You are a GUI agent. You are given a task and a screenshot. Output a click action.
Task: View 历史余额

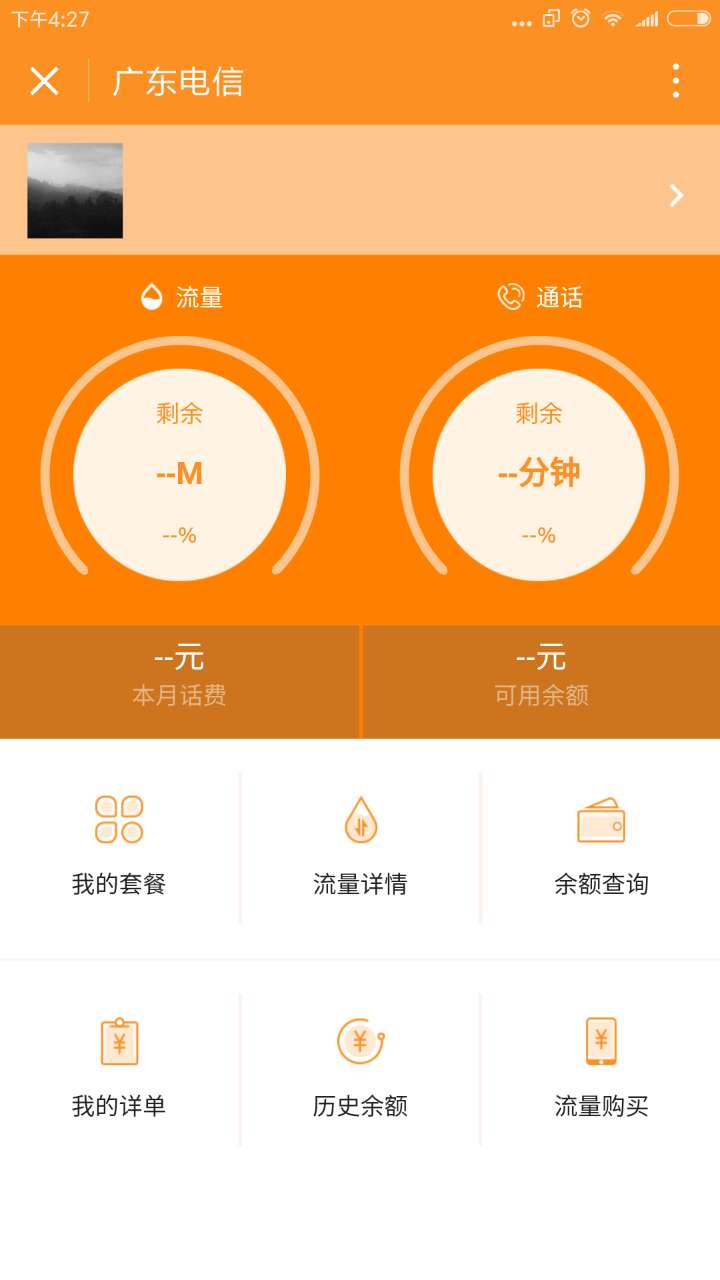[360, 1068]
